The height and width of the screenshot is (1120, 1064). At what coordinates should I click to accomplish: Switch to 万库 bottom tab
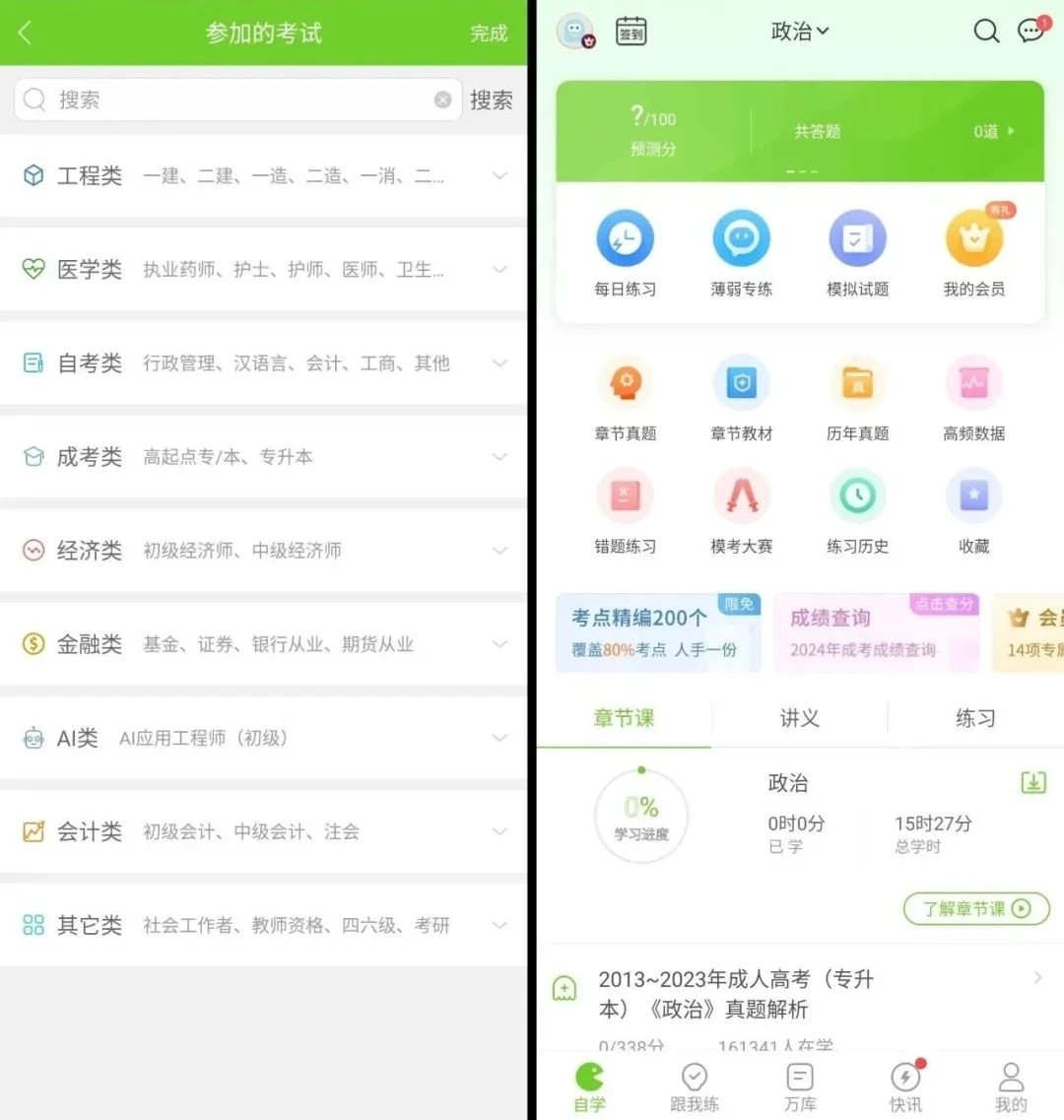click(x=799, y=1087)
